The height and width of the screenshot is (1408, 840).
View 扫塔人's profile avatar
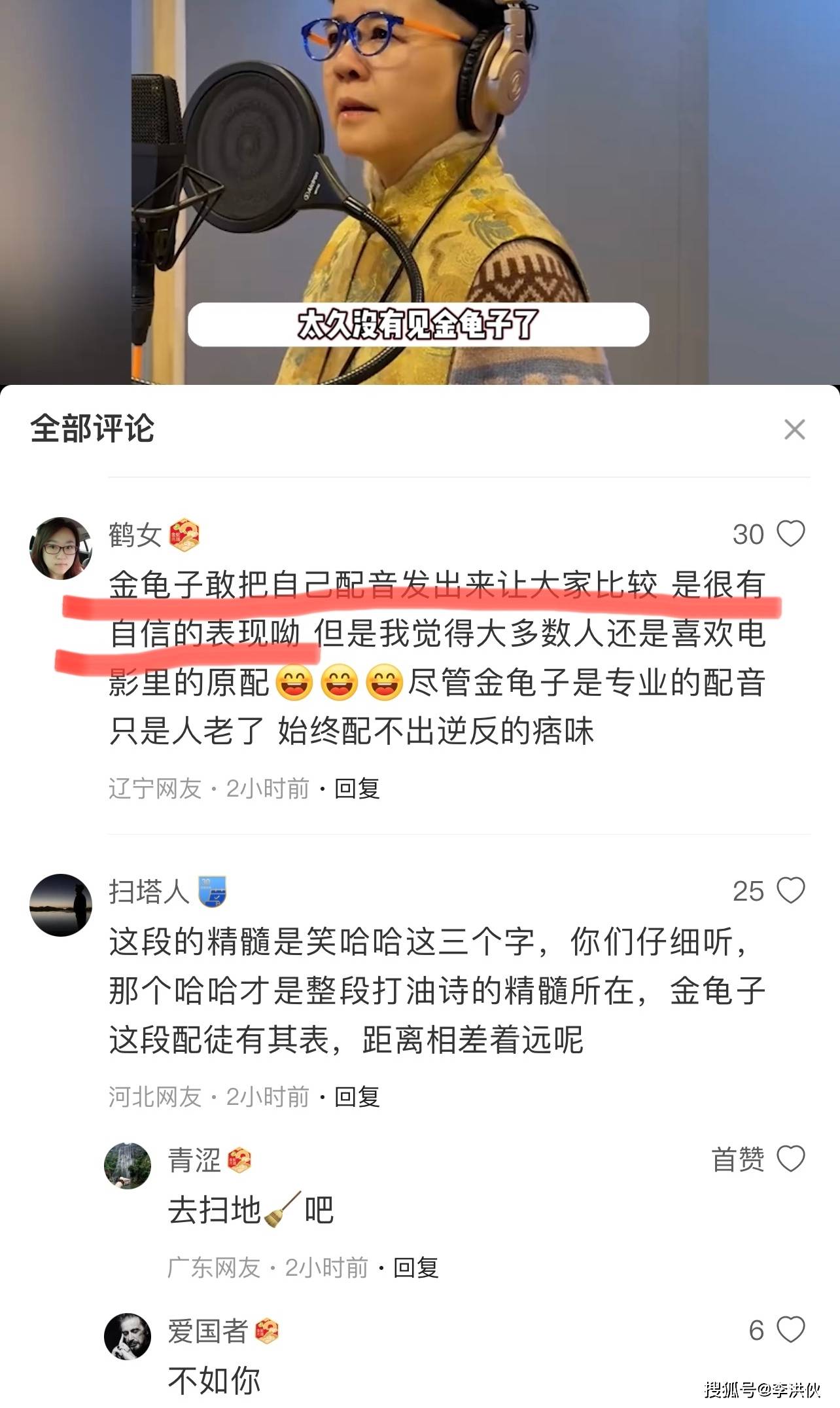click(61, 905)
